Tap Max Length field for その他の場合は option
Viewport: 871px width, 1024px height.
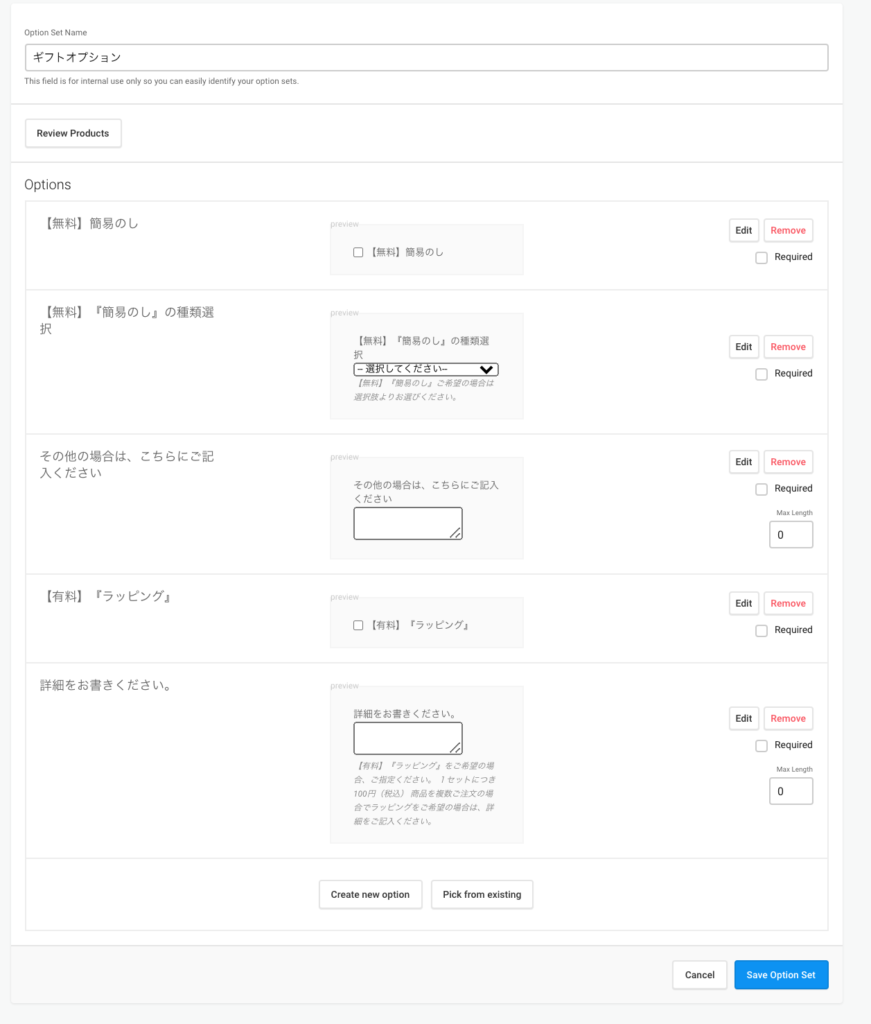[x=790, y=535]
